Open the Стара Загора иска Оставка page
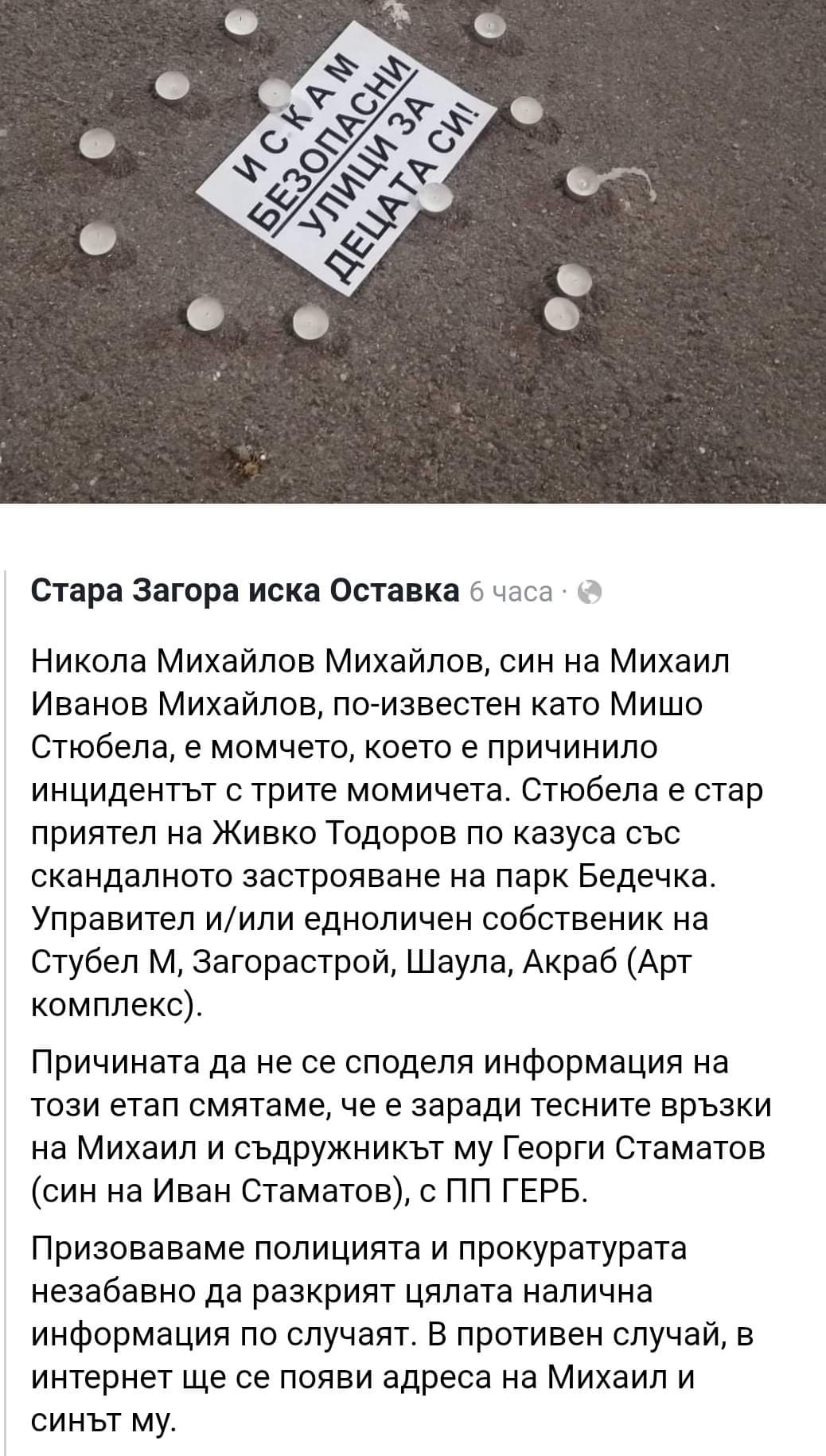 (x=245, y=591)
